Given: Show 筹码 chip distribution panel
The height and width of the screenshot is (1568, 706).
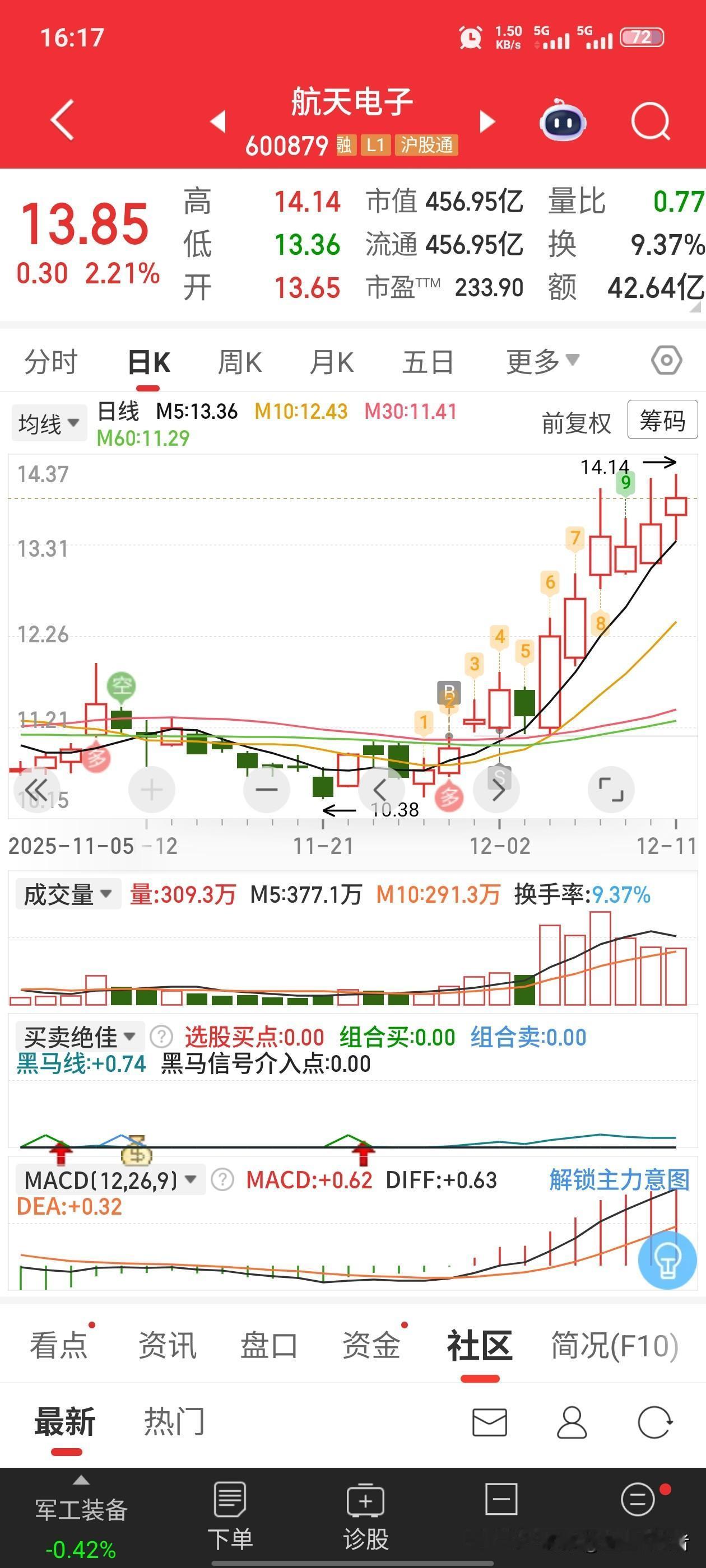Looking at the screenshot, I should 662,420.
